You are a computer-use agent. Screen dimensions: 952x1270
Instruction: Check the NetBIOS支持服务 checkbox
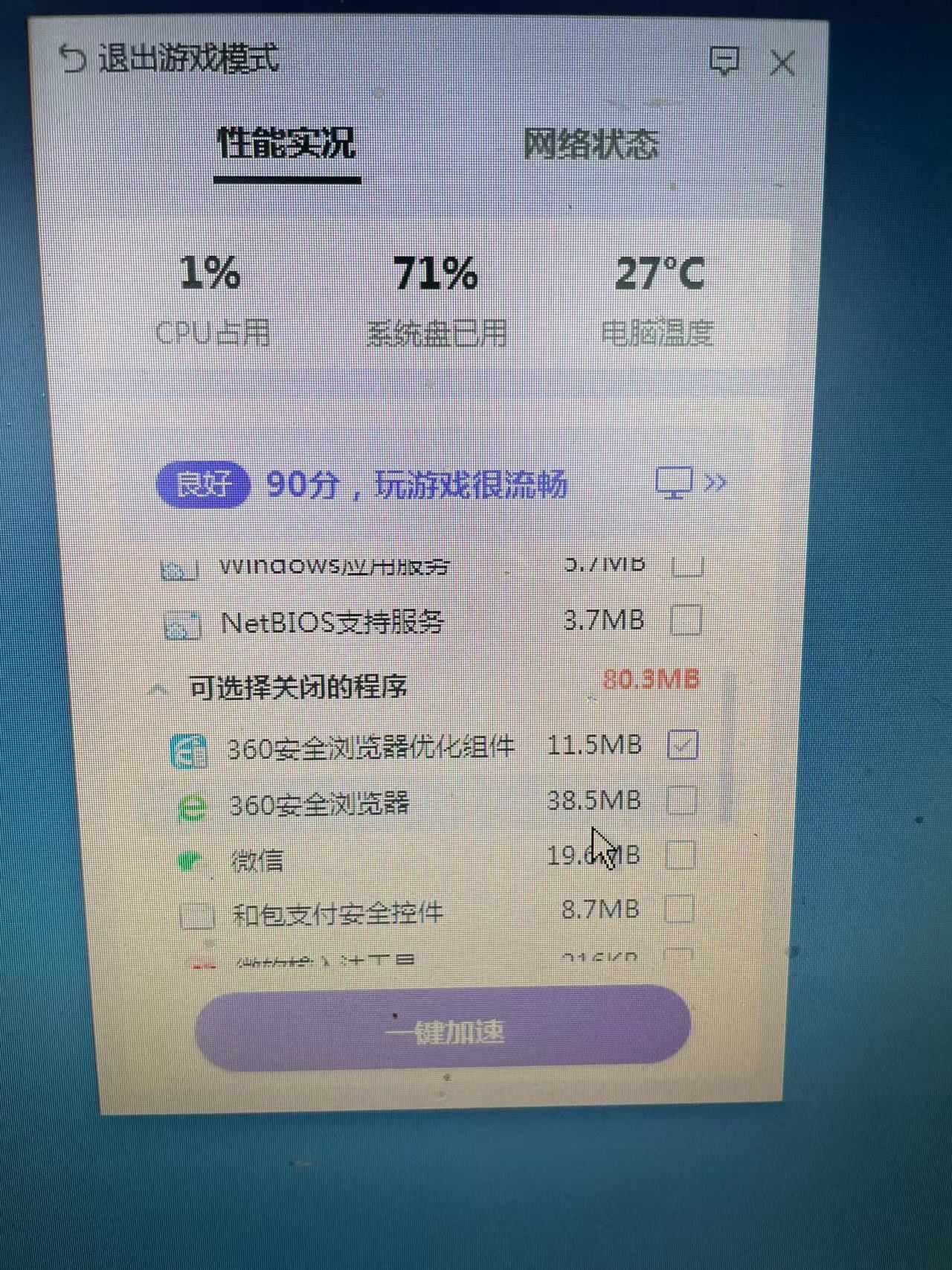click(x=685, y=620)
